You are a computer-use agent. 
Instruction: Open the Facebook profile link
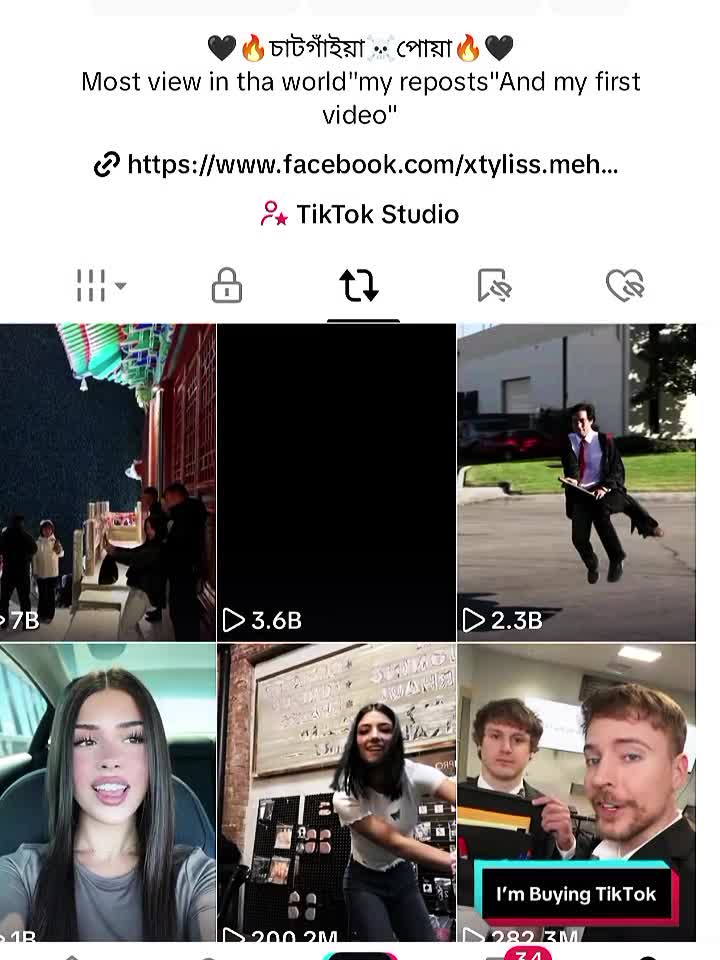(x=370, y=166)
